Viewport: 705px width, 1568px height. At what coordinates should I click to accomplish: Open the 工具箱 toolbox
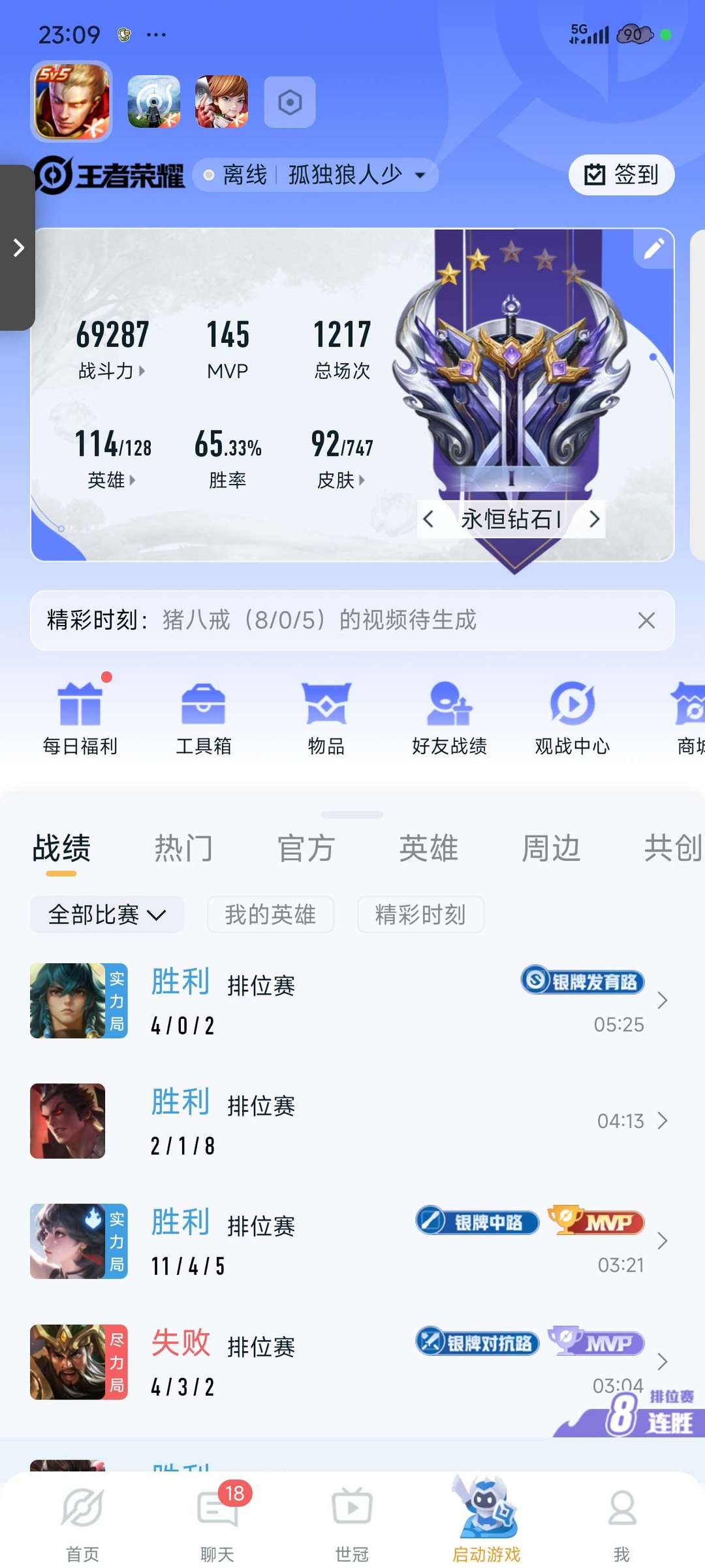203,716
